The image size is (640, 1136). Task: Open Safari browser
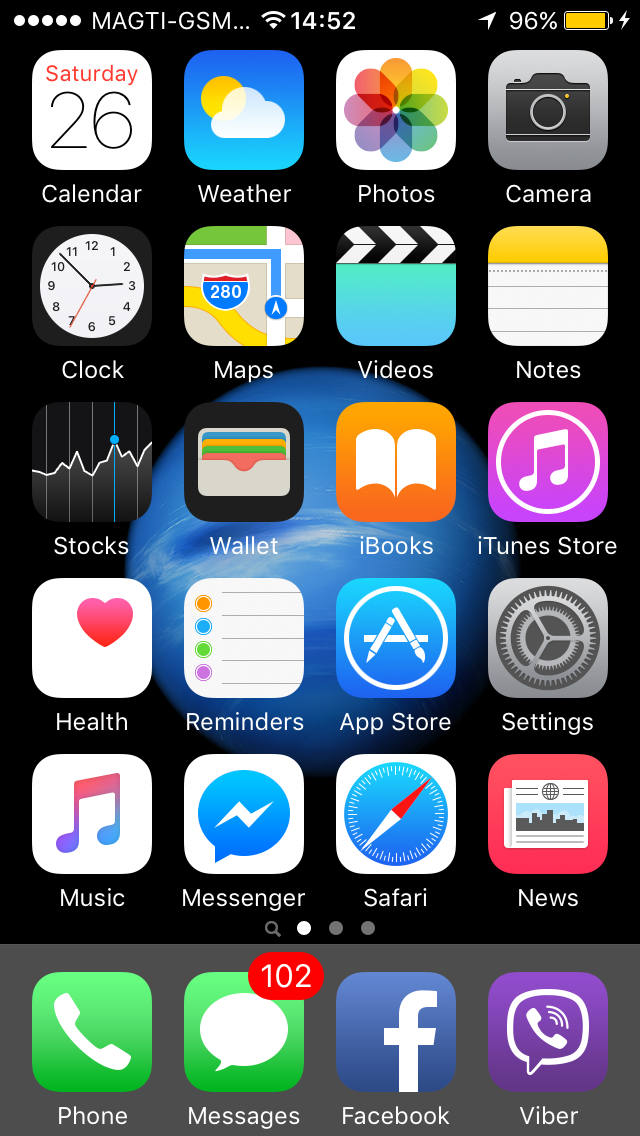click(396, 814)
